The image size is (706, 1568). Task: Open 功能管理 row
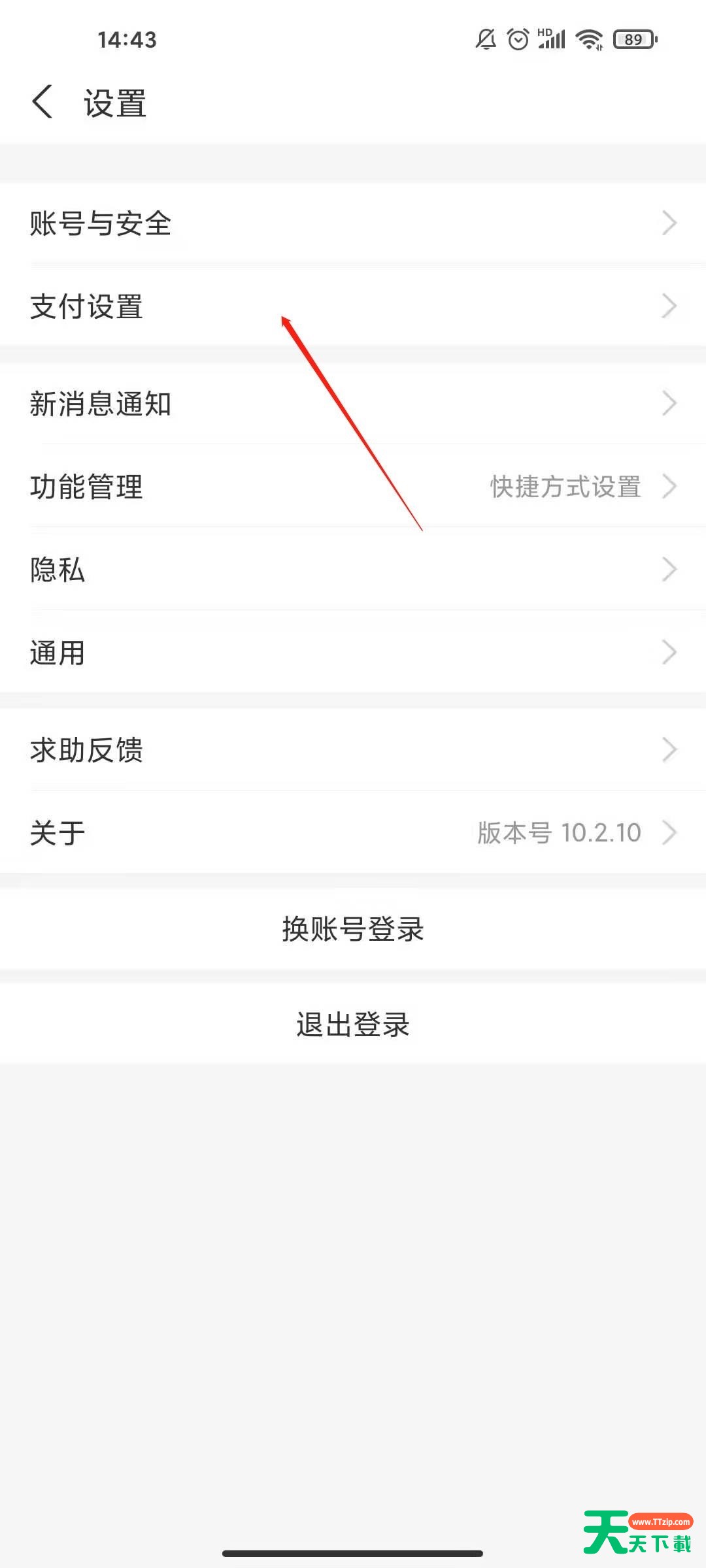click(353, 486)
